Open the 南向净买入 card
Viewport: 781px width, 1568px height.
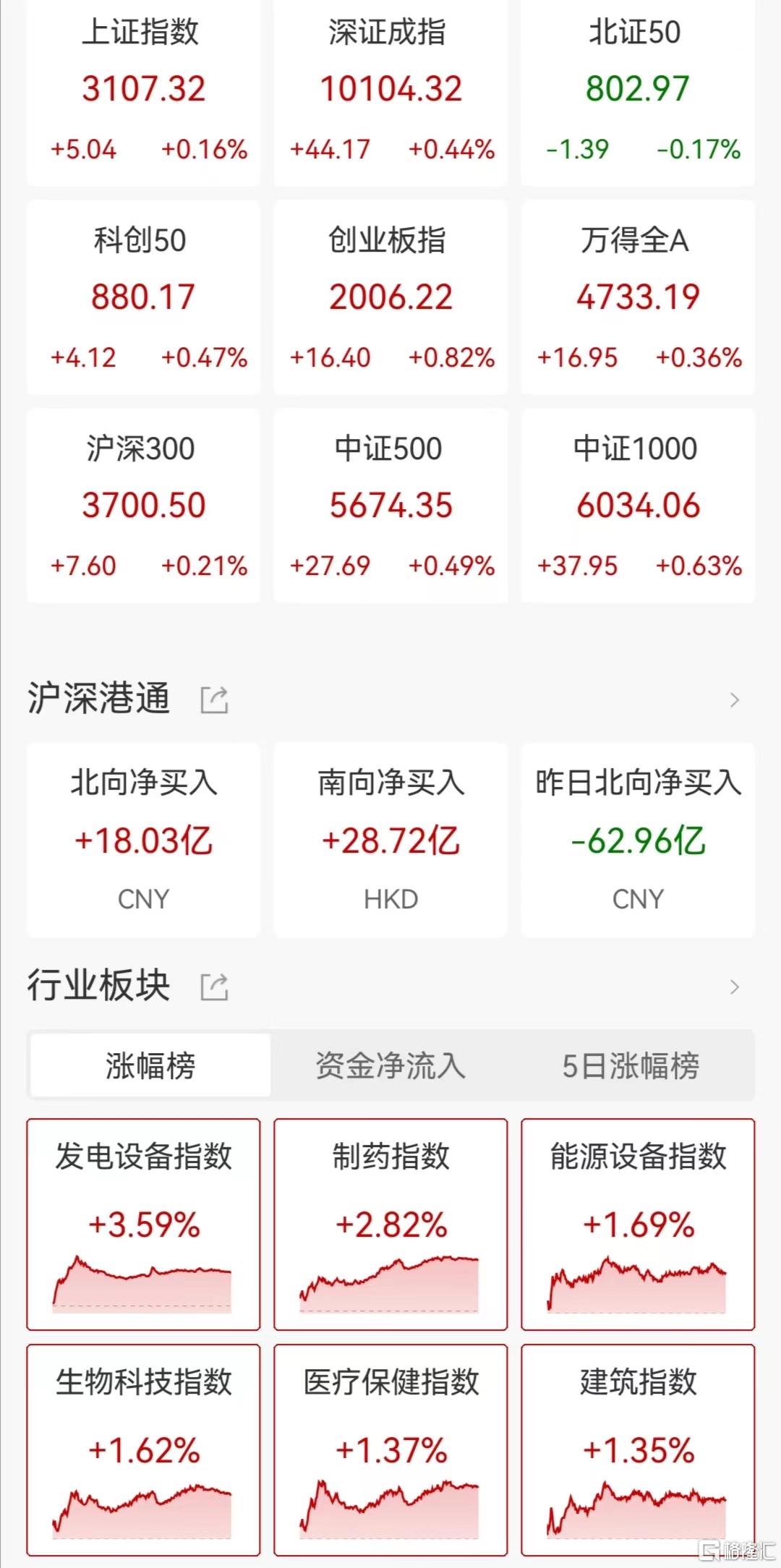390,840
